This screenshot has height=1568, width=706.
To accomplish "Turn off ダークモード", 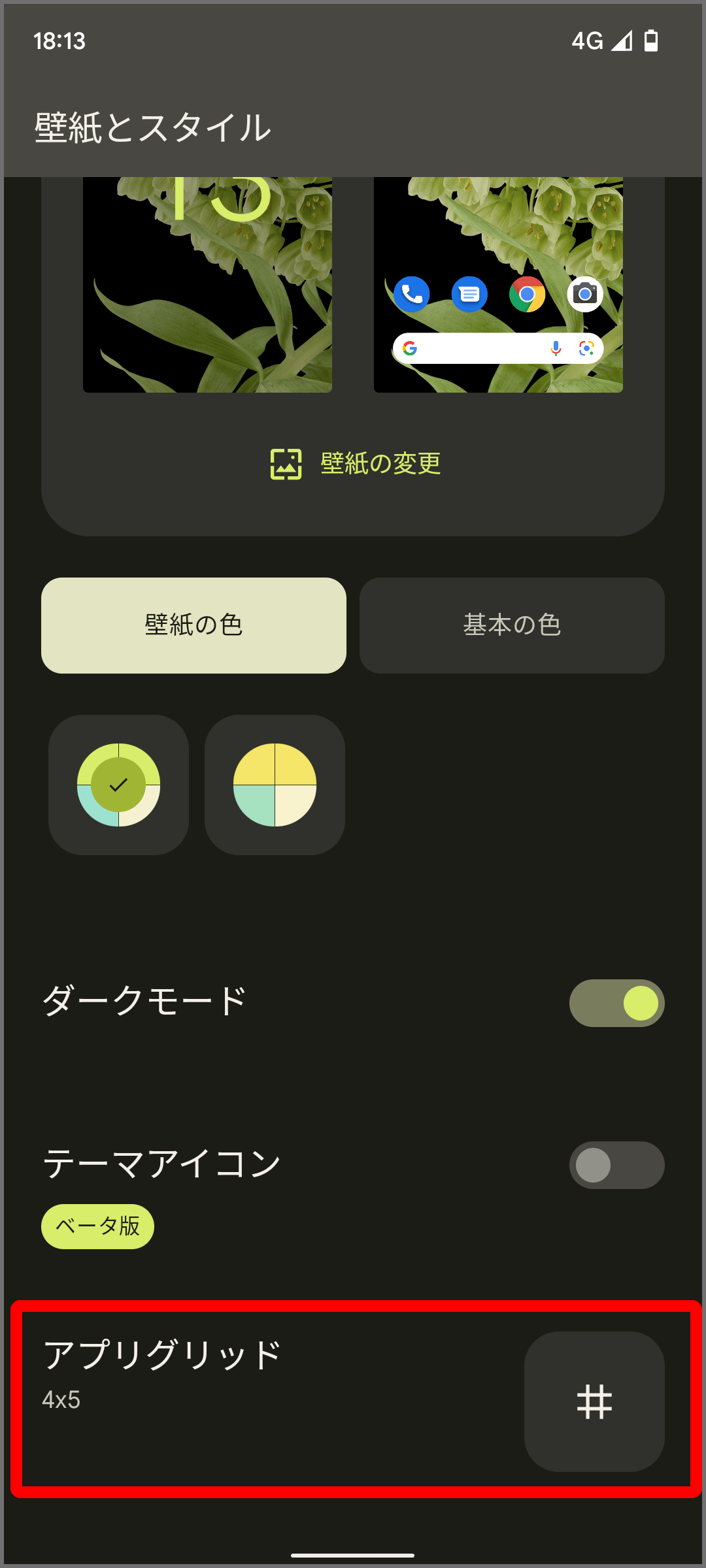I will [616, 1003].
